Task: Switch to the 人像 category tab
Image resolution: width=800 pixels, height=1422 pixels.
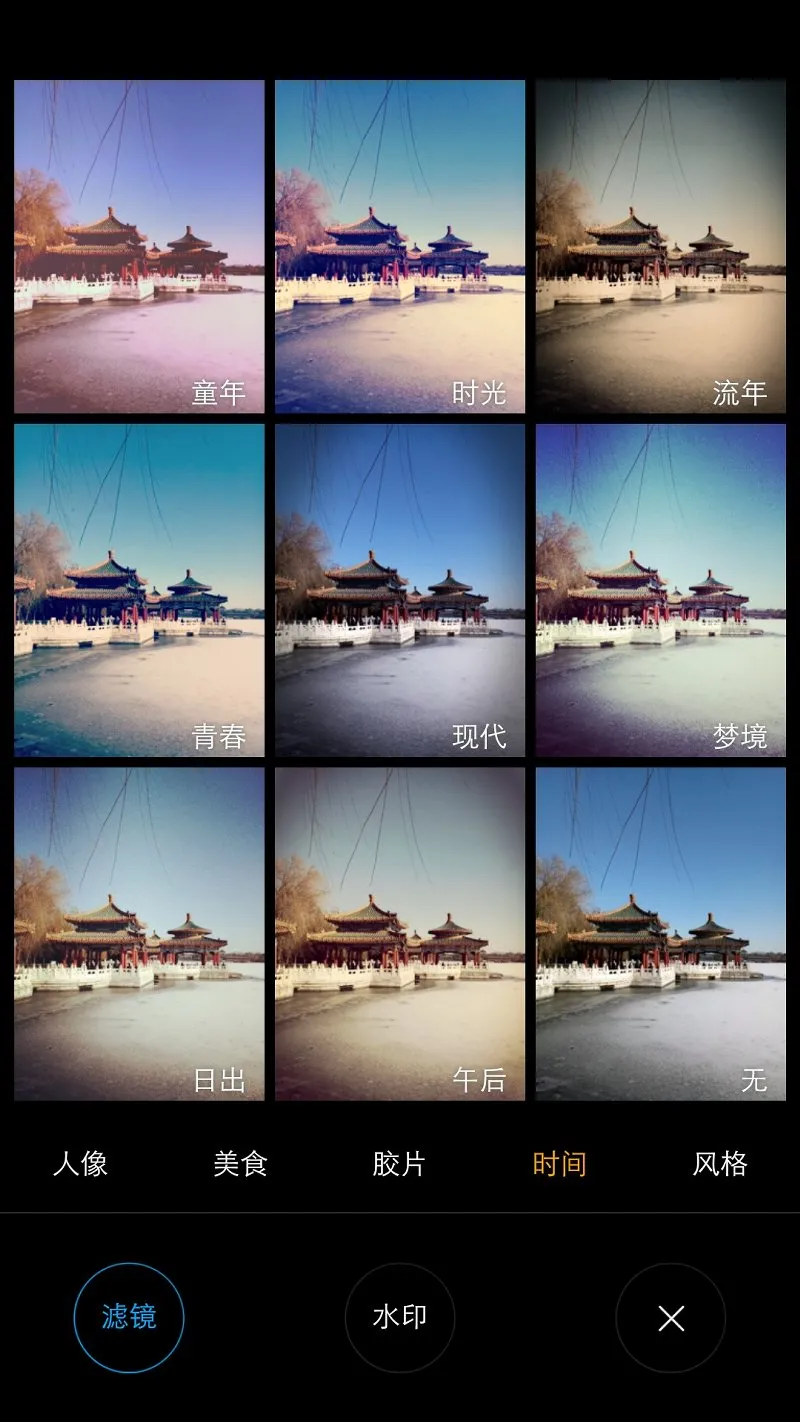Action: [80, 1164]
